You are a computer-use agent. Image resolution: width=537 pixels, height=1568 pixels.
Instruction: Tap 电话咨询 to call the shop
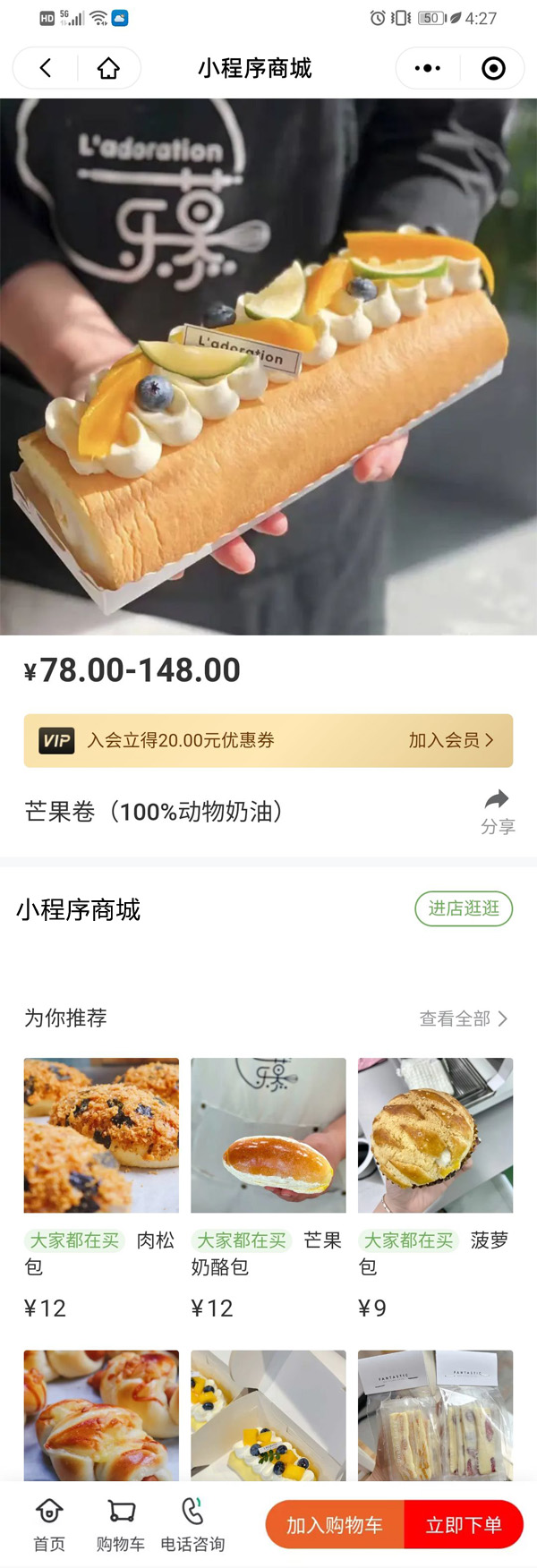[192, 1524]
